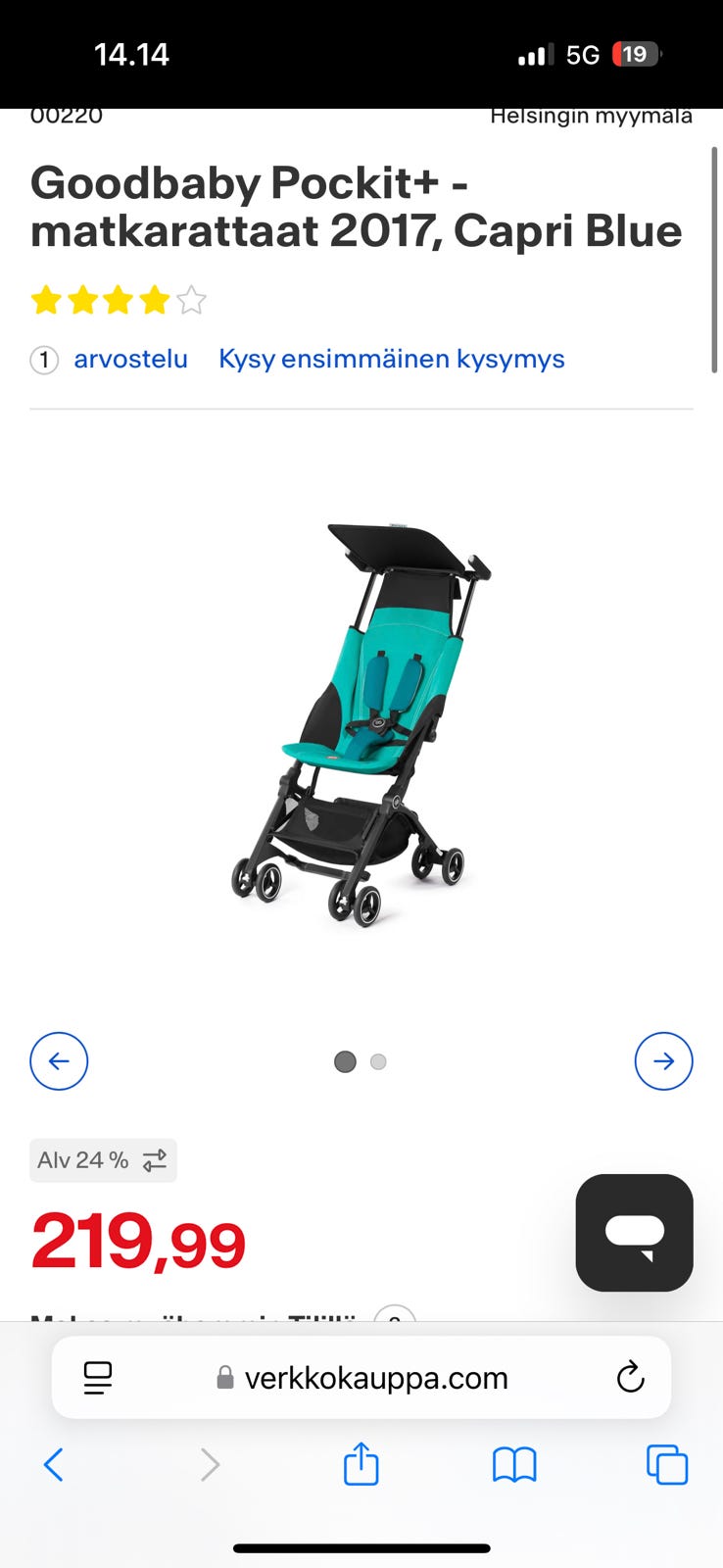
Task: Select the second image page dot
Action: [378, 1061]
